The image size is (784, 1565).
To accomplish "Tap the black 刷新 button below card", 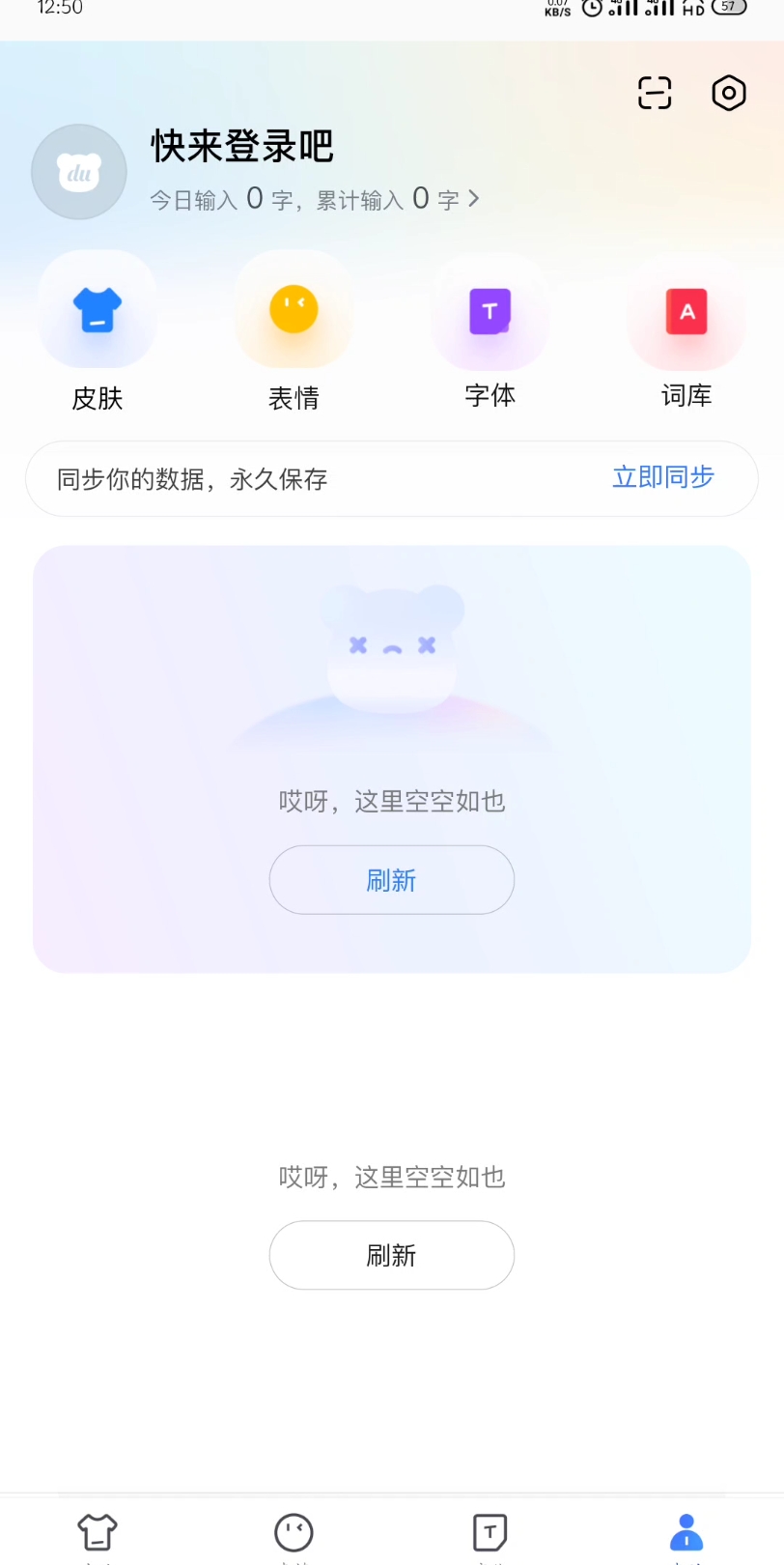I will tap(391, 1255).
